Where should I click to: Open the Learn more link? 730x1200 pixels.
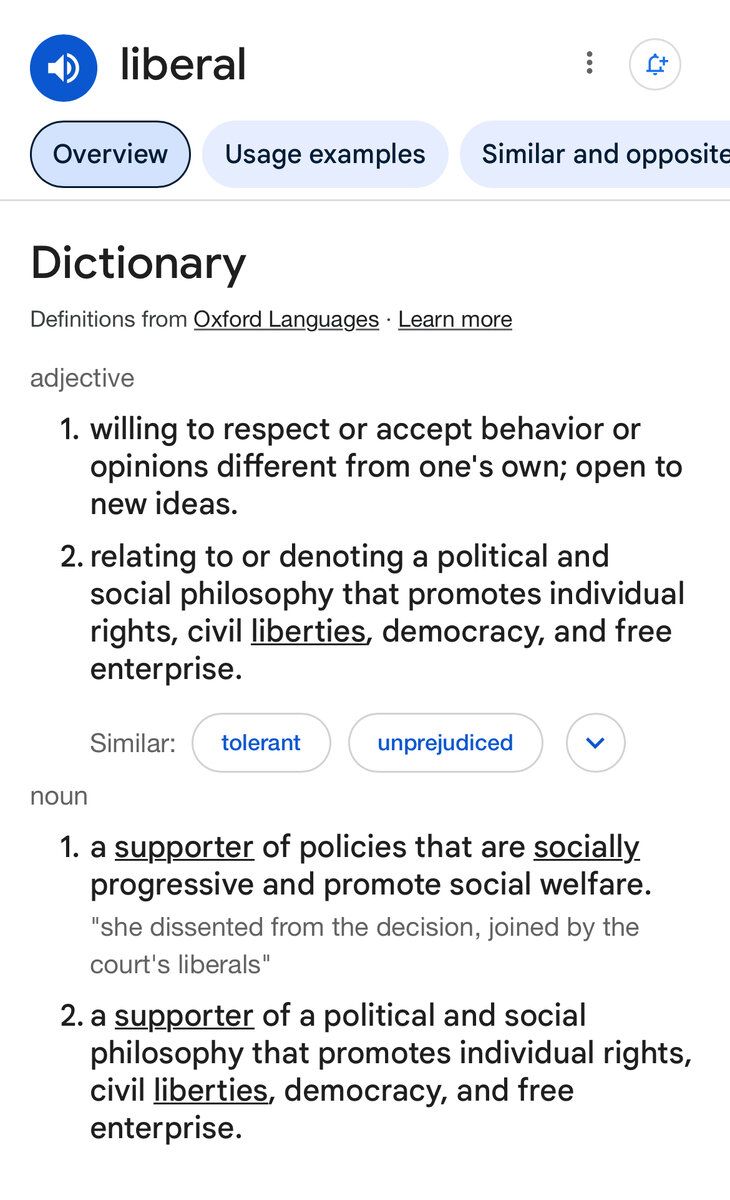455,319
